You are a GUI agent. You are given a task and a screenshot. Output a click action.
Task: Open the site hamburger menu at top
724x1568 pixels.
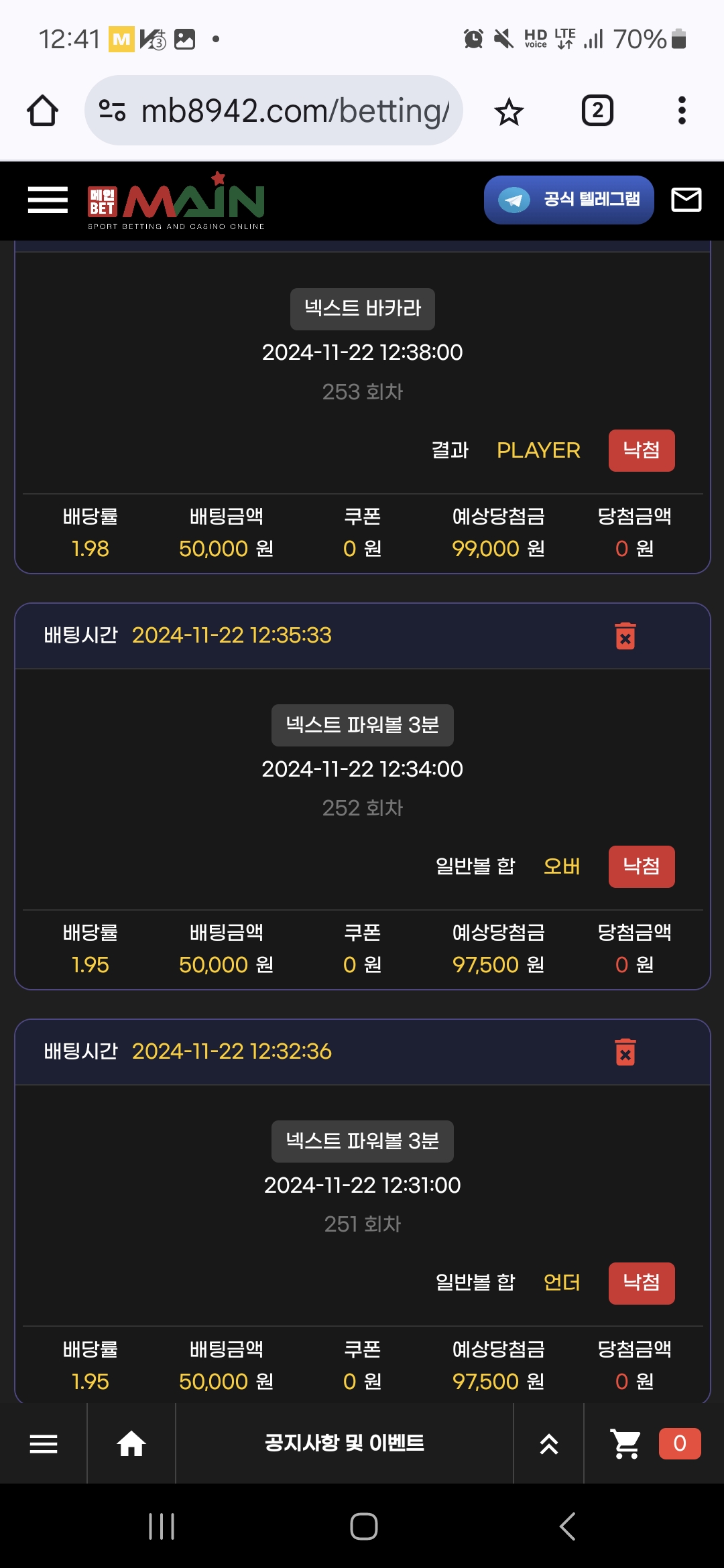click(48, 200)
